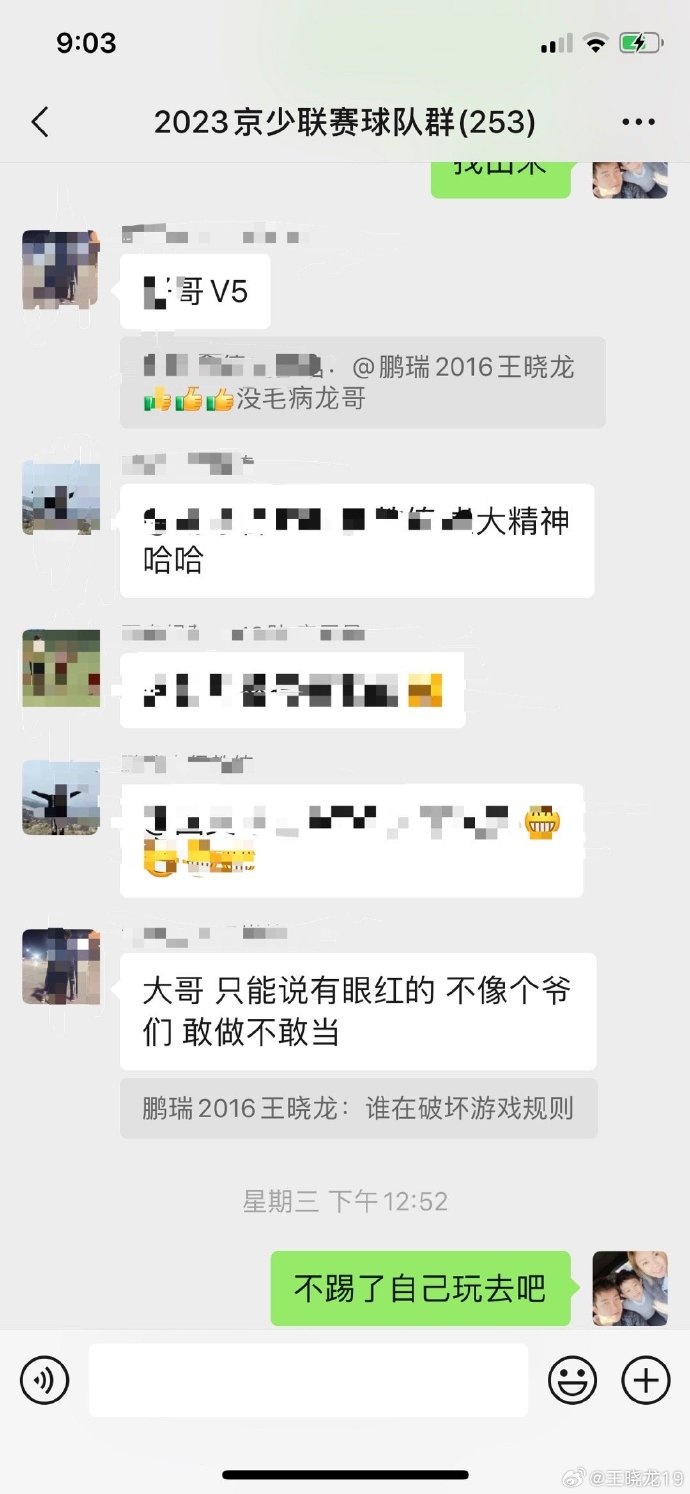Tap the message text field
The height and width of the screenshot is (1494, 690).
click(308, 1380)
